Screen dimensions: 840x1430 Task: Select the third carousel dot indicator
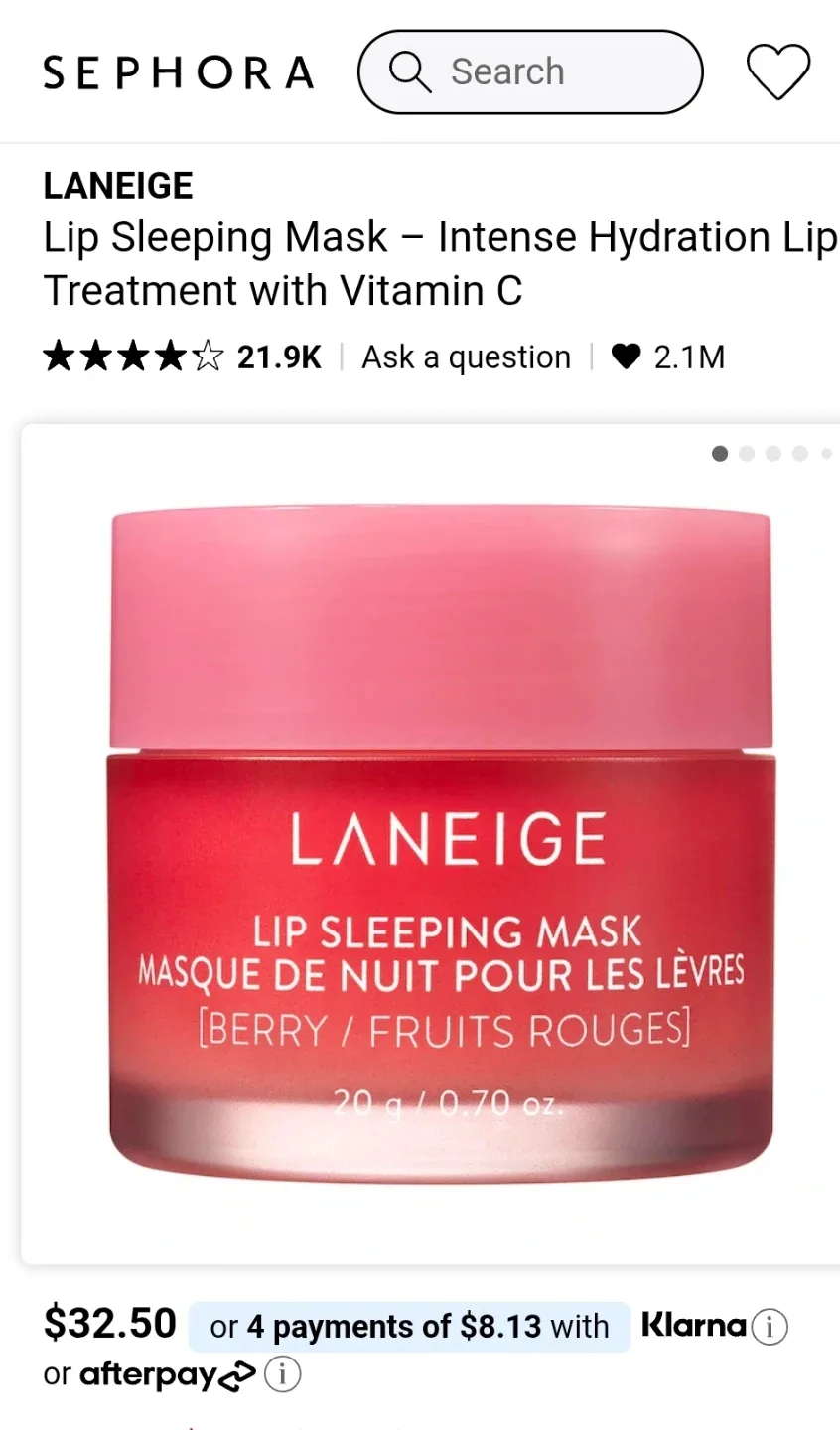773,453
